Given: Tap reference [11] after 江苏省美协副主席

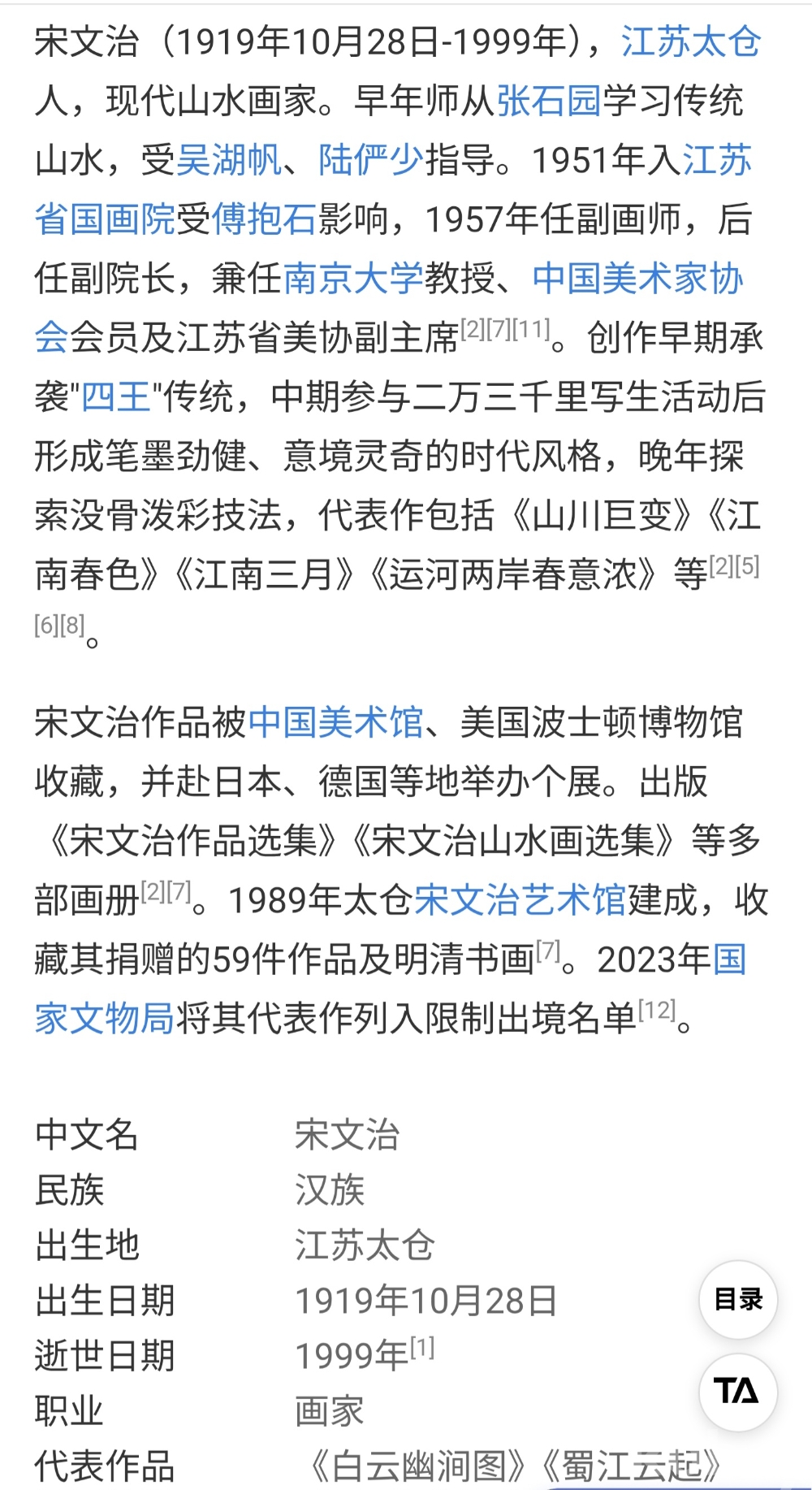Looking at the screenshot, I should point(532,330).
